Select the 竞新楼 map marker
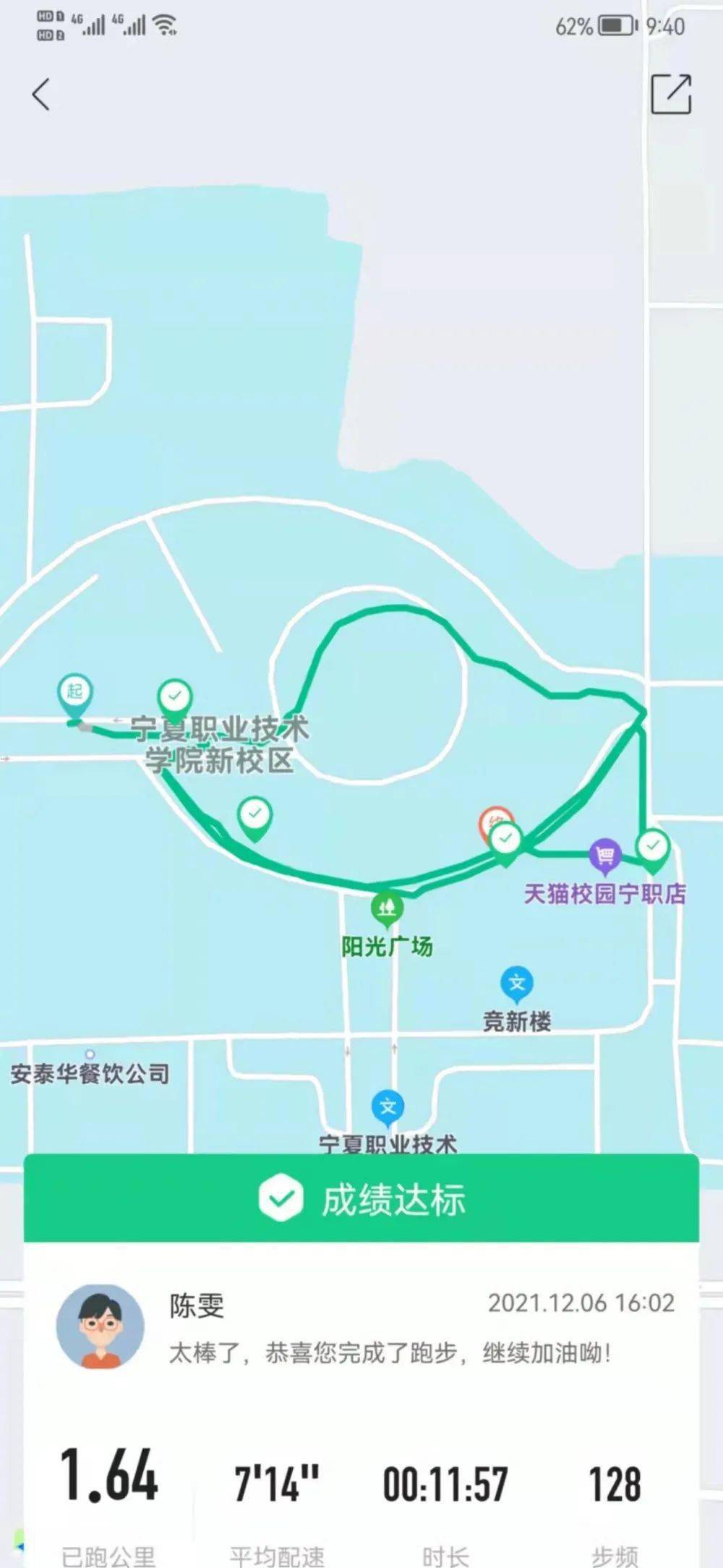The image size is (723, 1568). click(516, 984)
